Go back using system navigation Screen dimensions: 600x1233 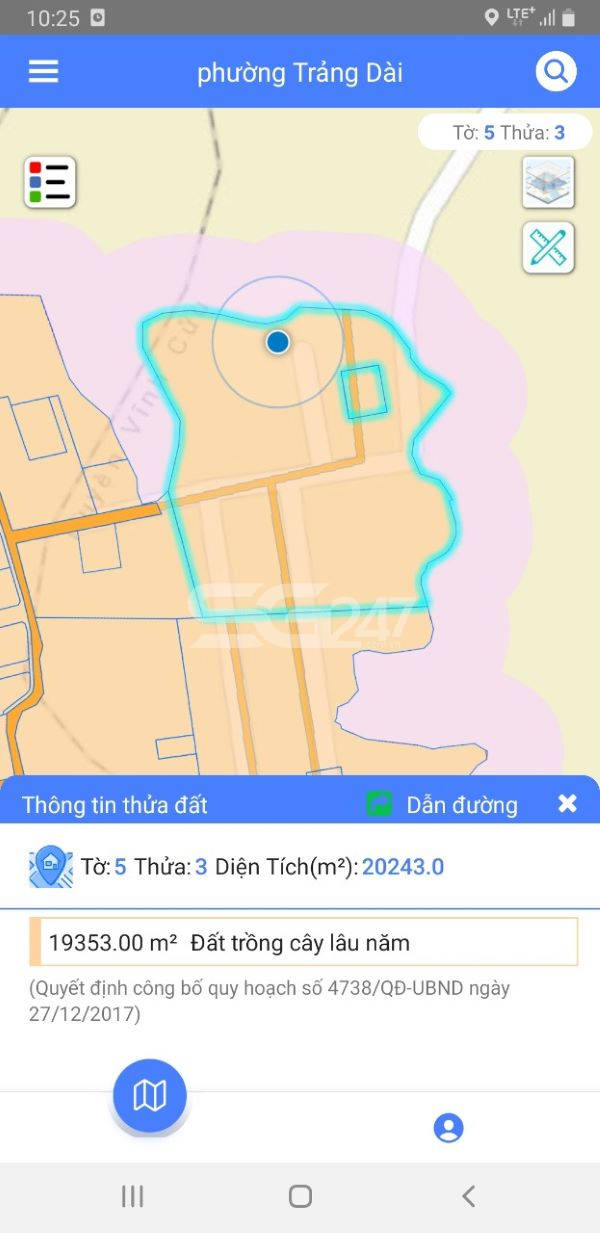[467, 1196]
